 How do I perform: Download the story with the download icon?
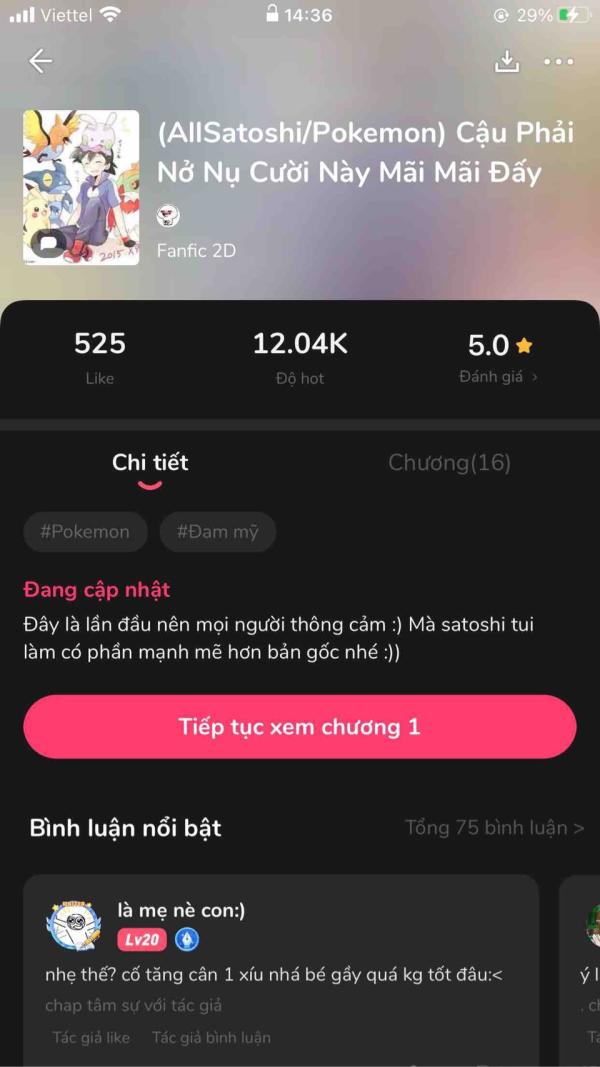[x=506, y=61]
